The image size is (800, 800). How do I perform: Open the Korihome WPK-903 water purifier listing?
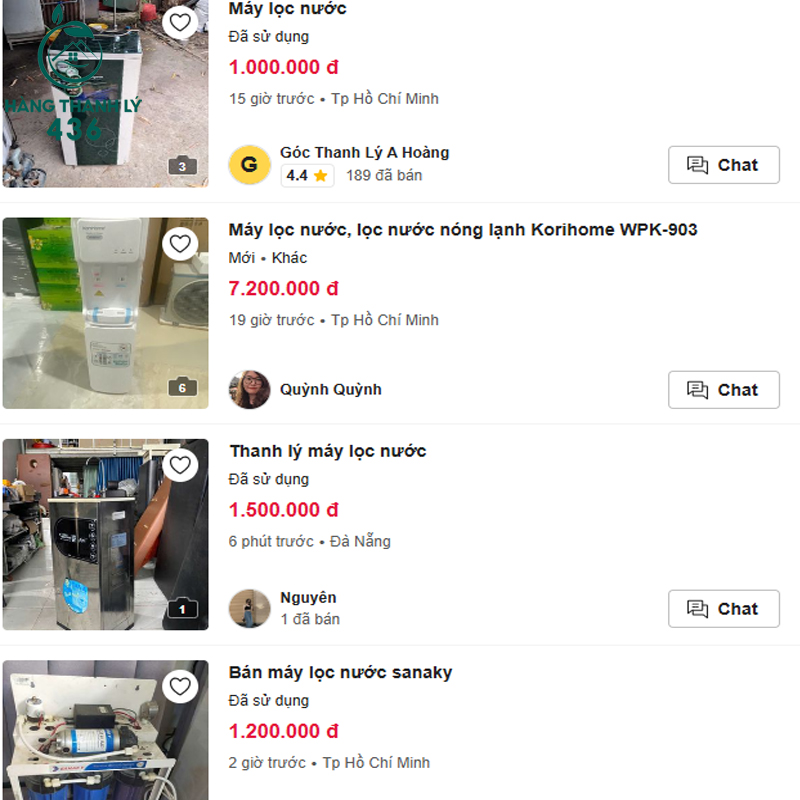pos(463,230)
